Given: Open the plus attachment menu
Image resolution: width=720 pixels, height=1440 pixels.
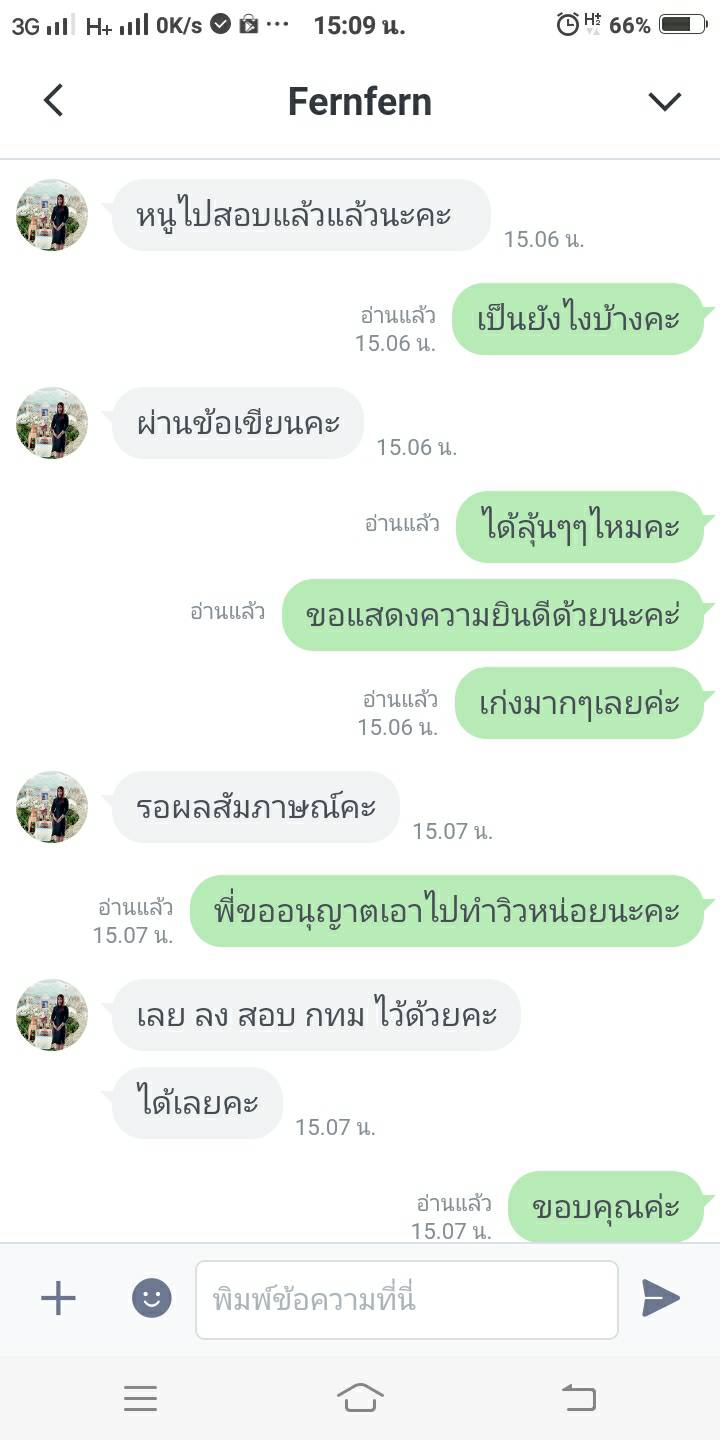Looking at the screenshot, I should pyautogui.click(x=58, y=1299).
